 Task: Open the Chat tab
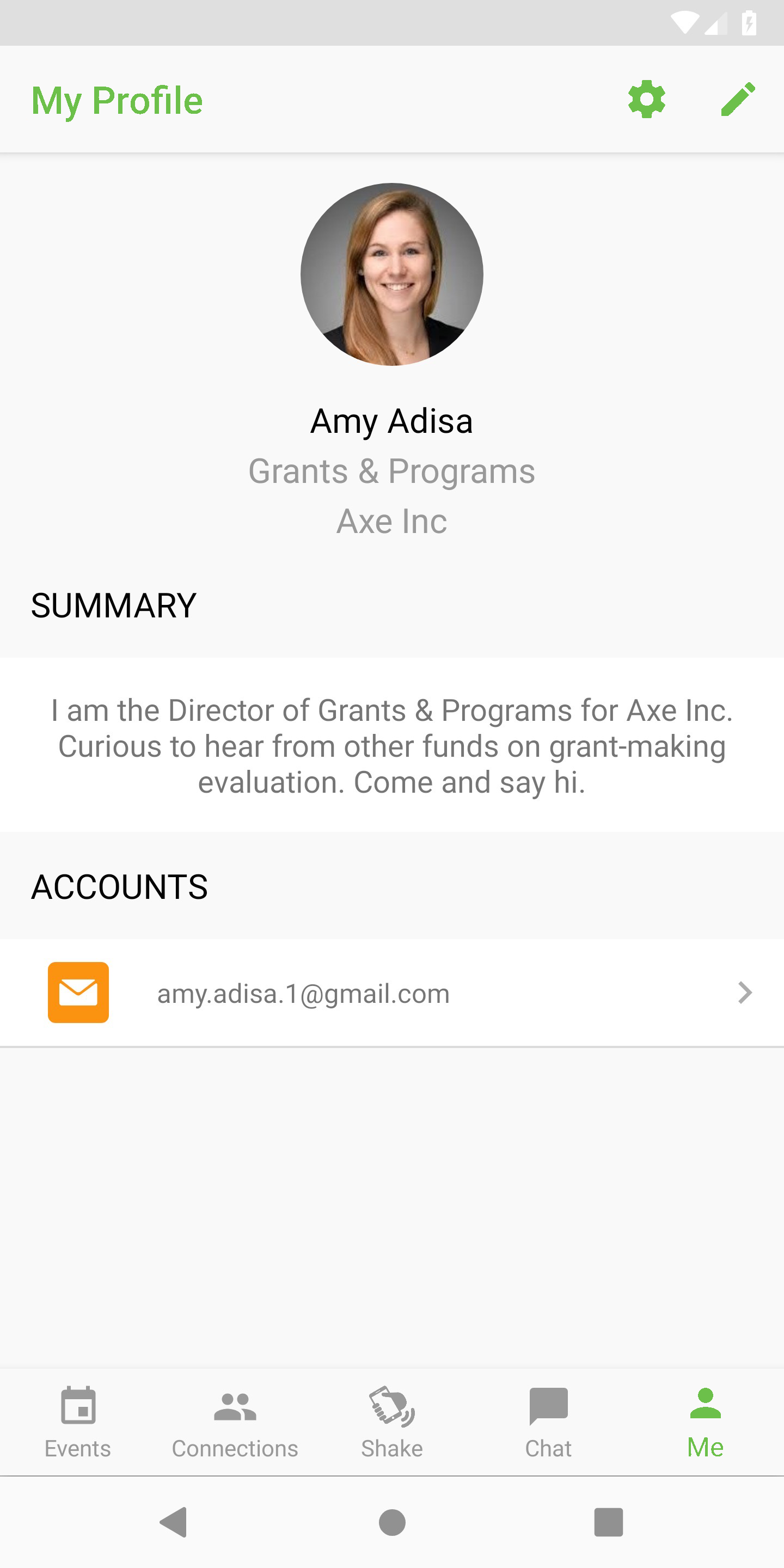(x=548, y=1422)
